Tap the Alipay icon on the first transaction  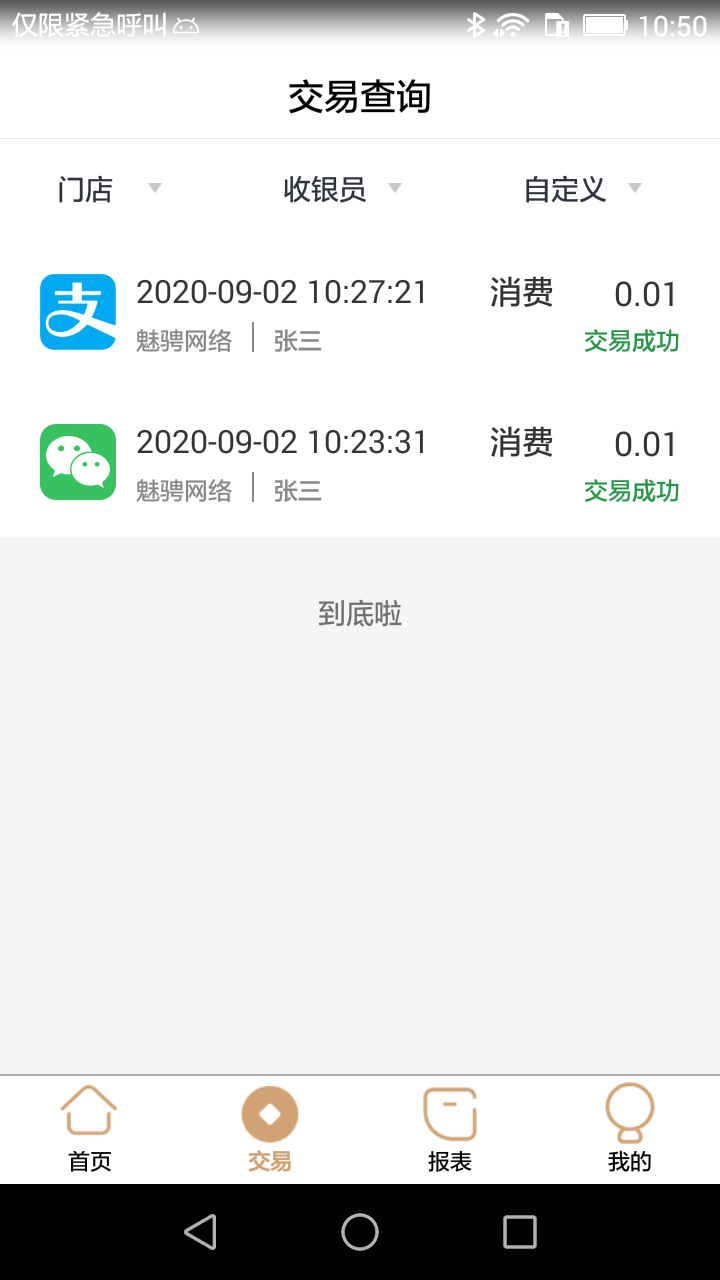pos(77,311)
